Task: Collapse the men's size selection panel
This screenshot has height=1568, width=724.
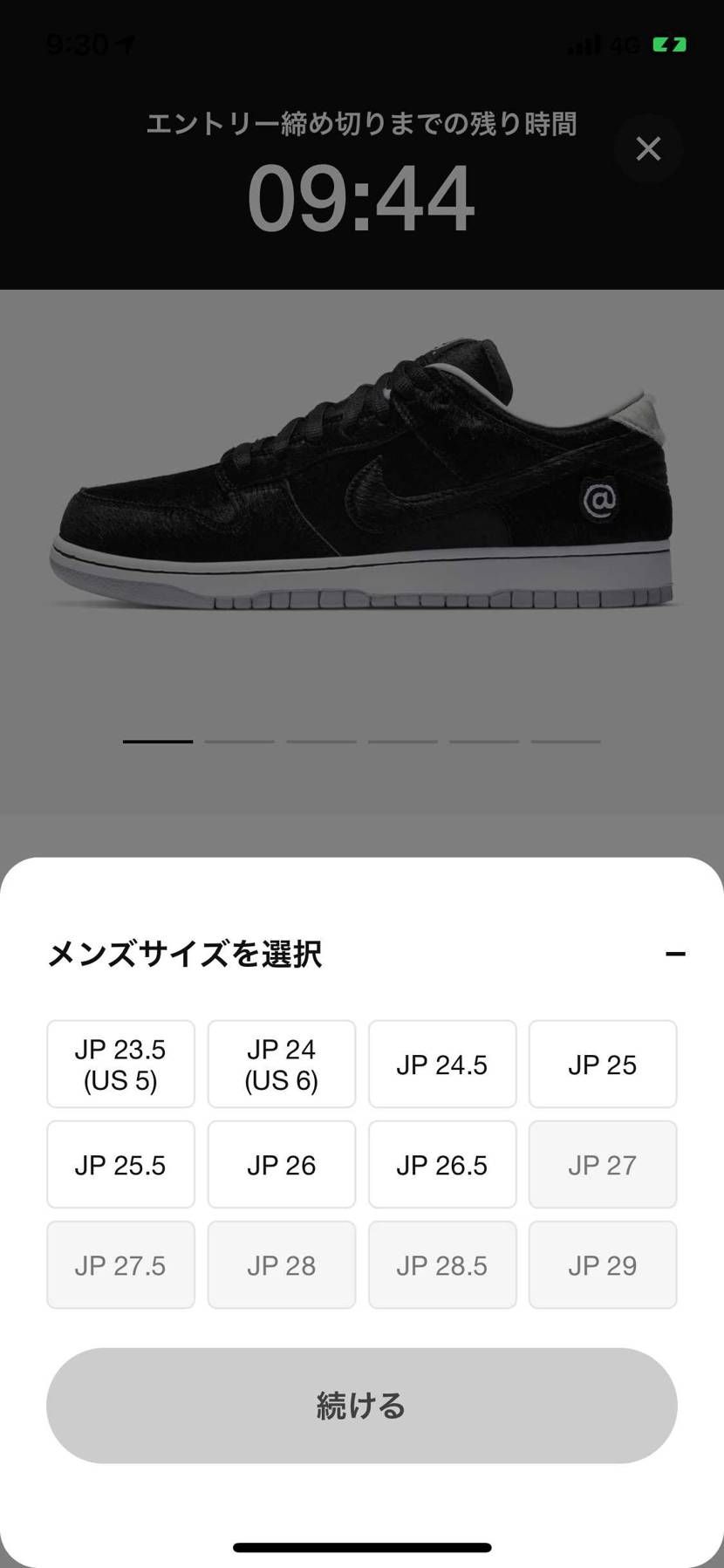Action: (675, 954)
